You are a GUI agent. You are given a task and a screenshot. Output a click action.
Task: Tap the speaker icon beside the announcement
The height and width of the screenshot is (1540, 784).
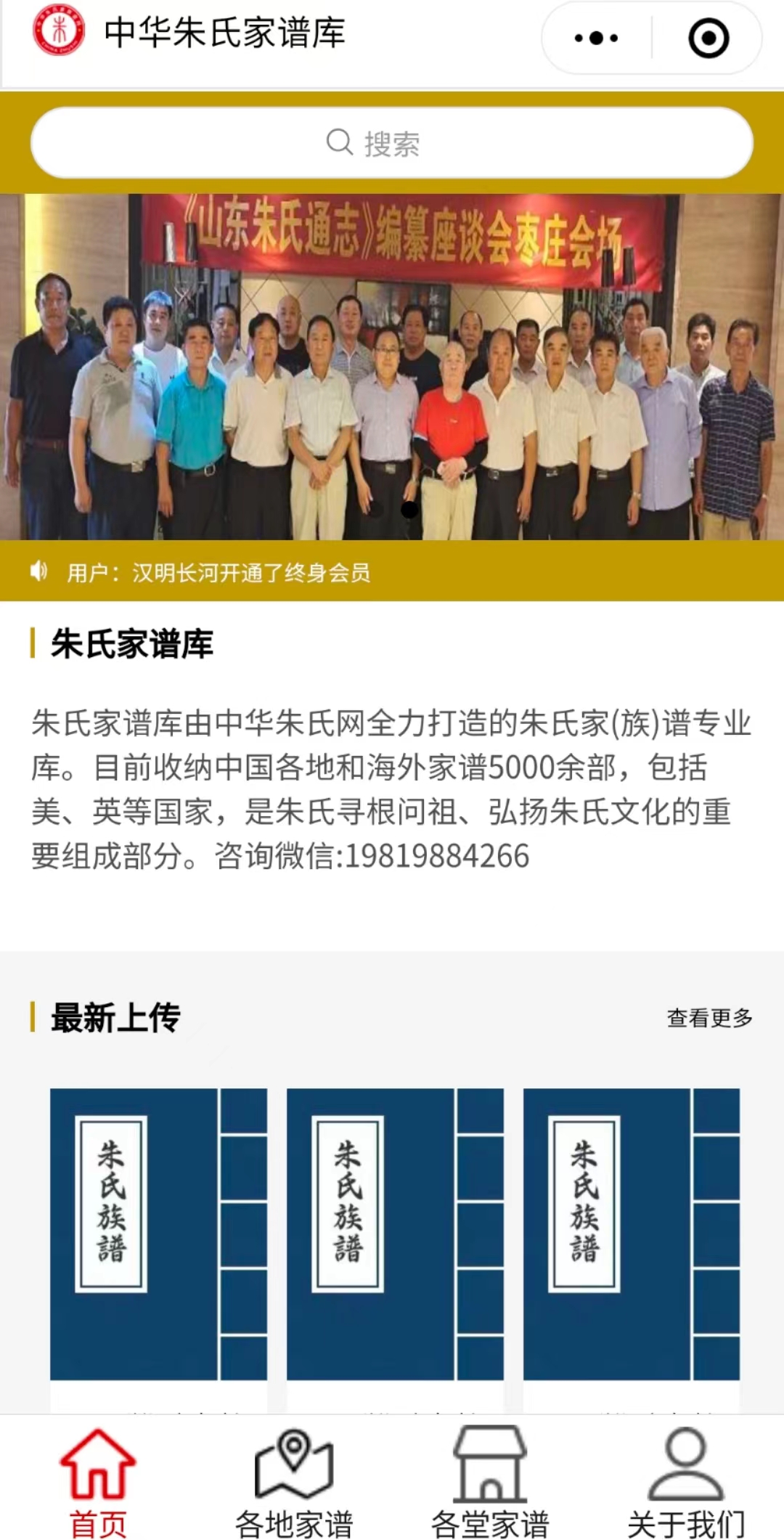pos(38,573)
